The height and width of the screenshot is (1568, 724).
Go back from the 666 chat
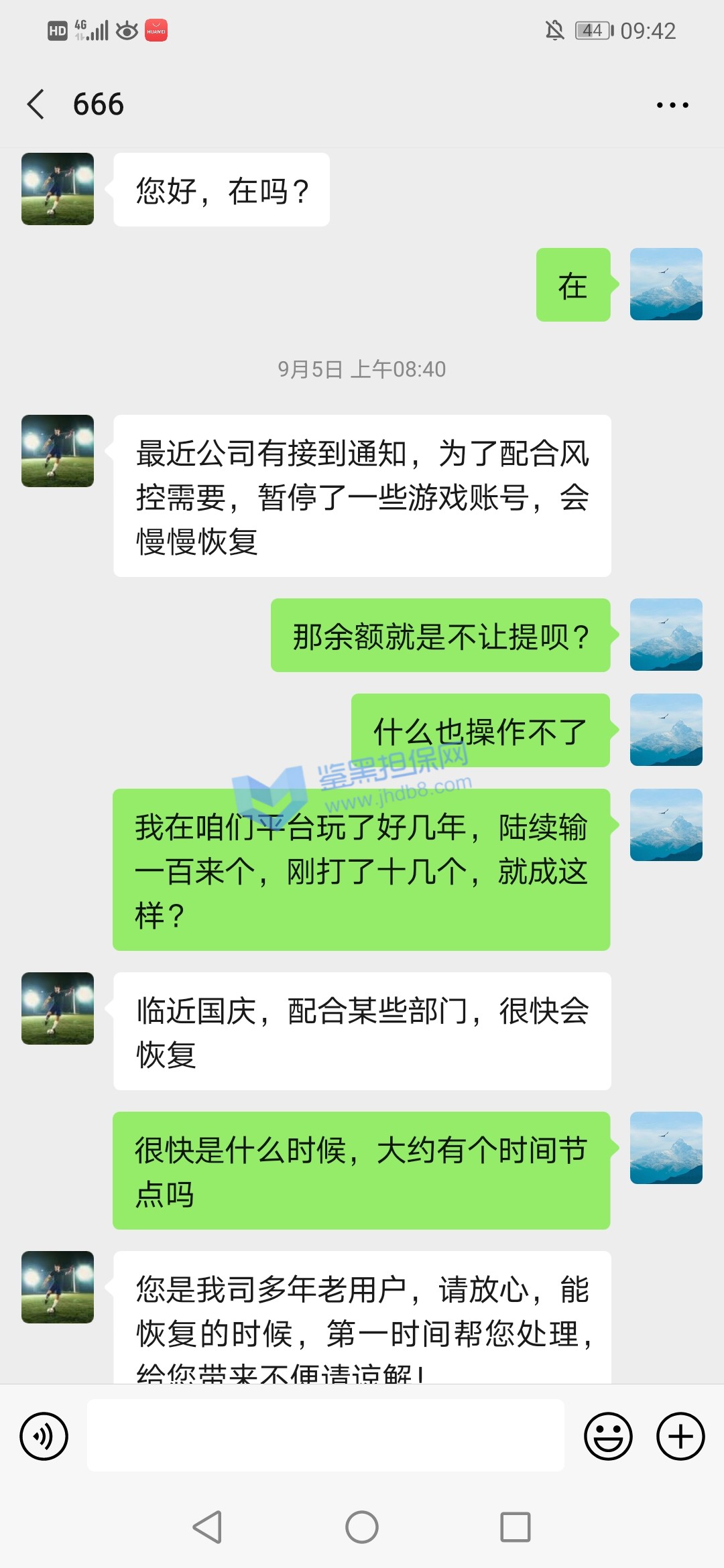pos(36,105)
